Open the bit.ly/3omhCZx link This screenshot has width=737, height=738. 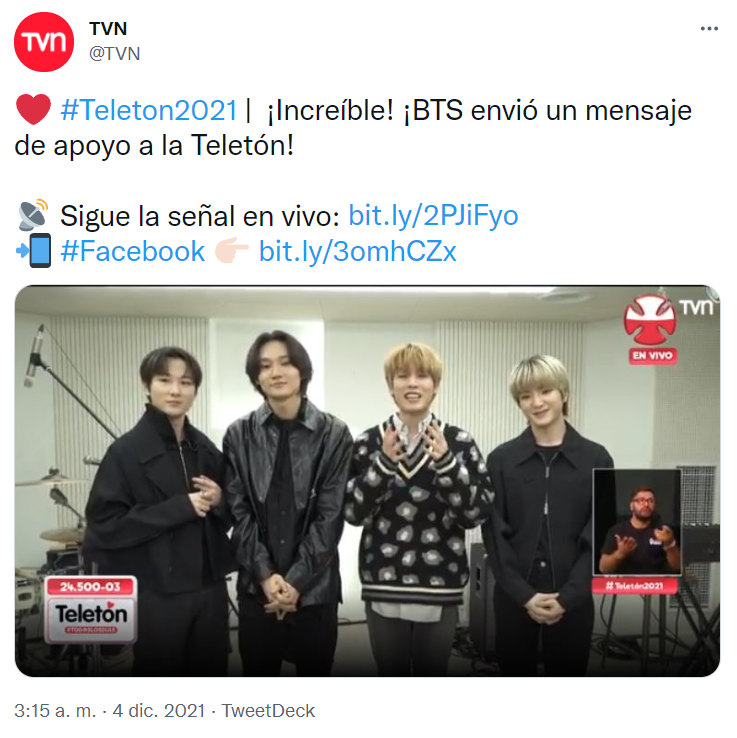357,251
